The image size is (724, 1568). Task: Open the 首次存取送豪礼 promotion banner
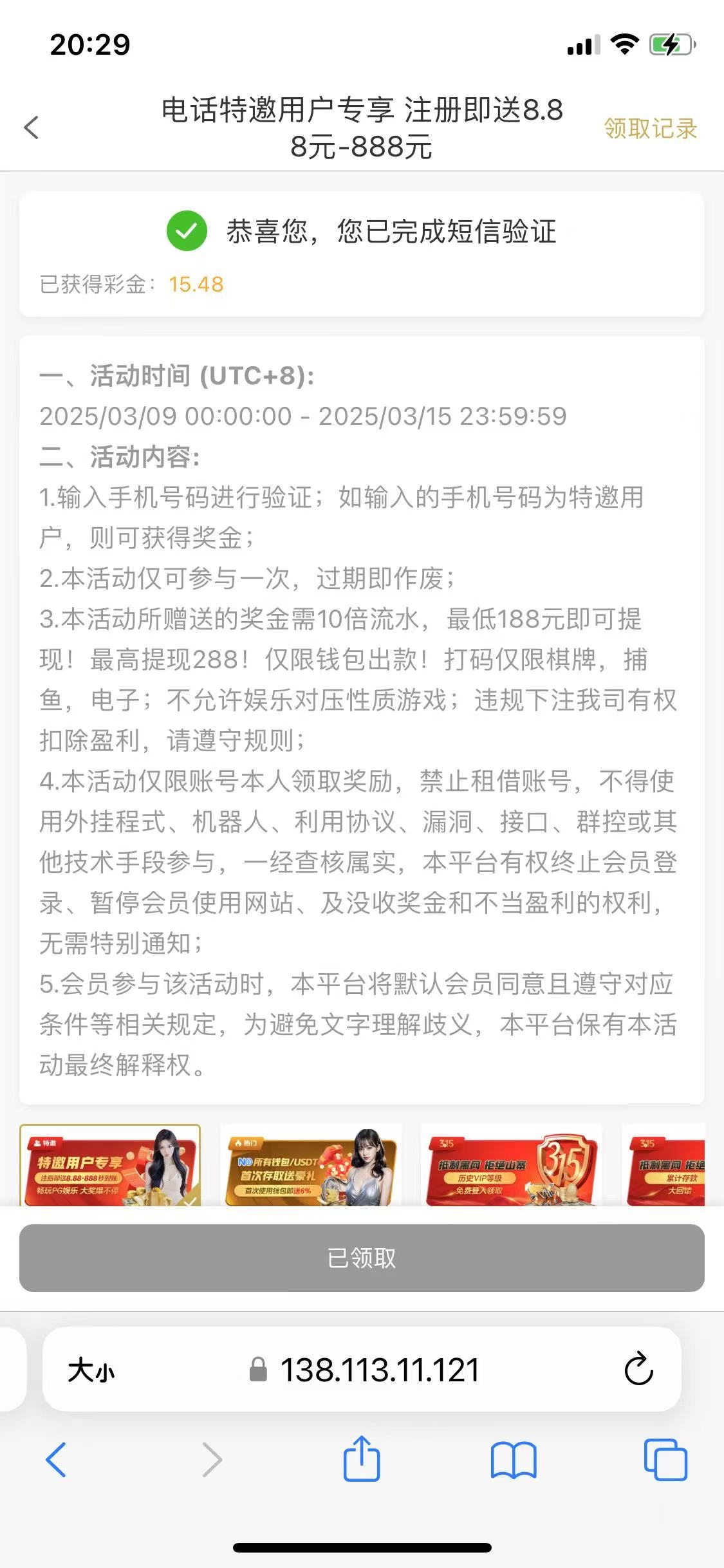pyautogui.click(x=311, y=1166)
